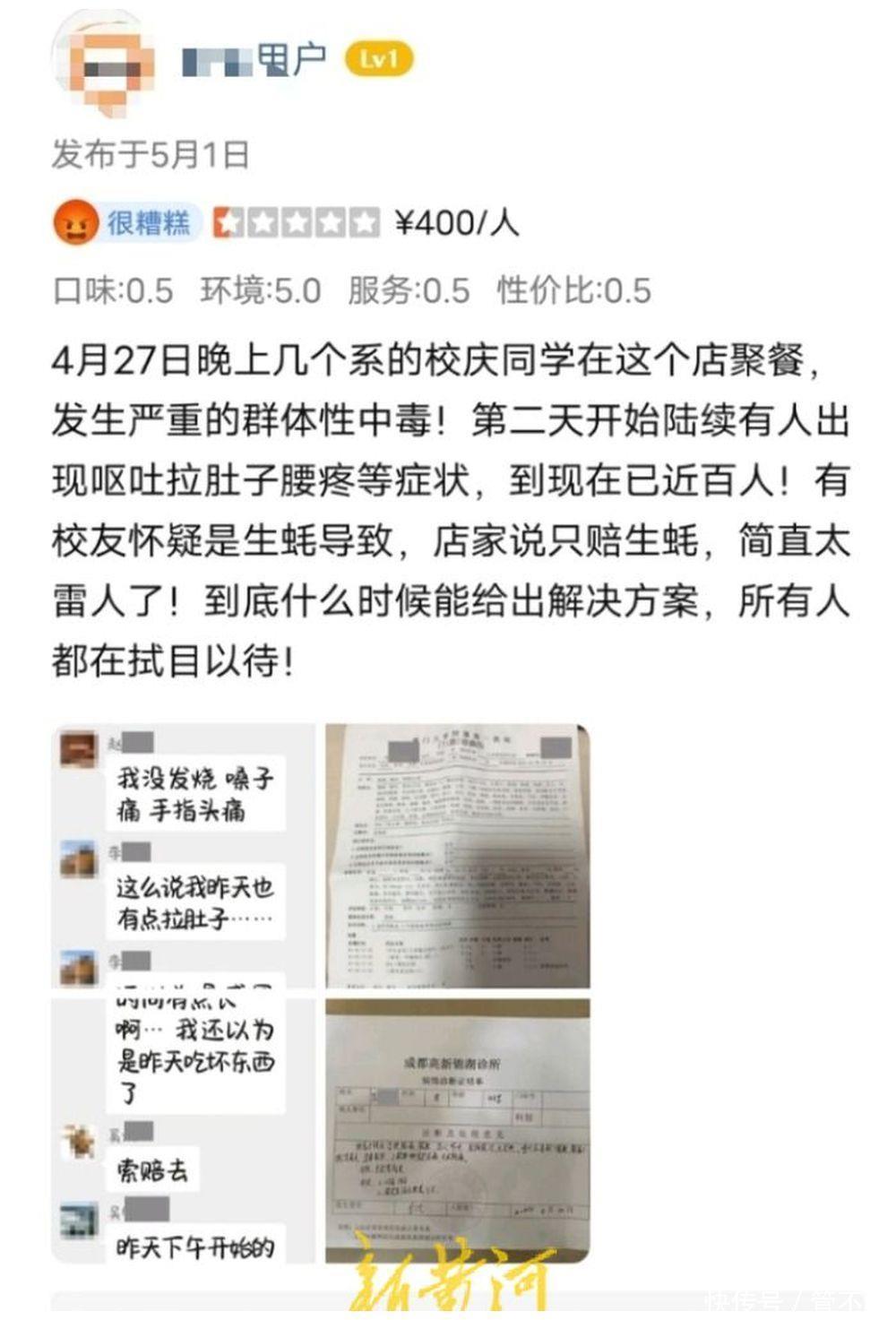Viewport: 896px width, 1320px height.
Task: Open the reviewer's profile avatar
Action: point(103,63)
